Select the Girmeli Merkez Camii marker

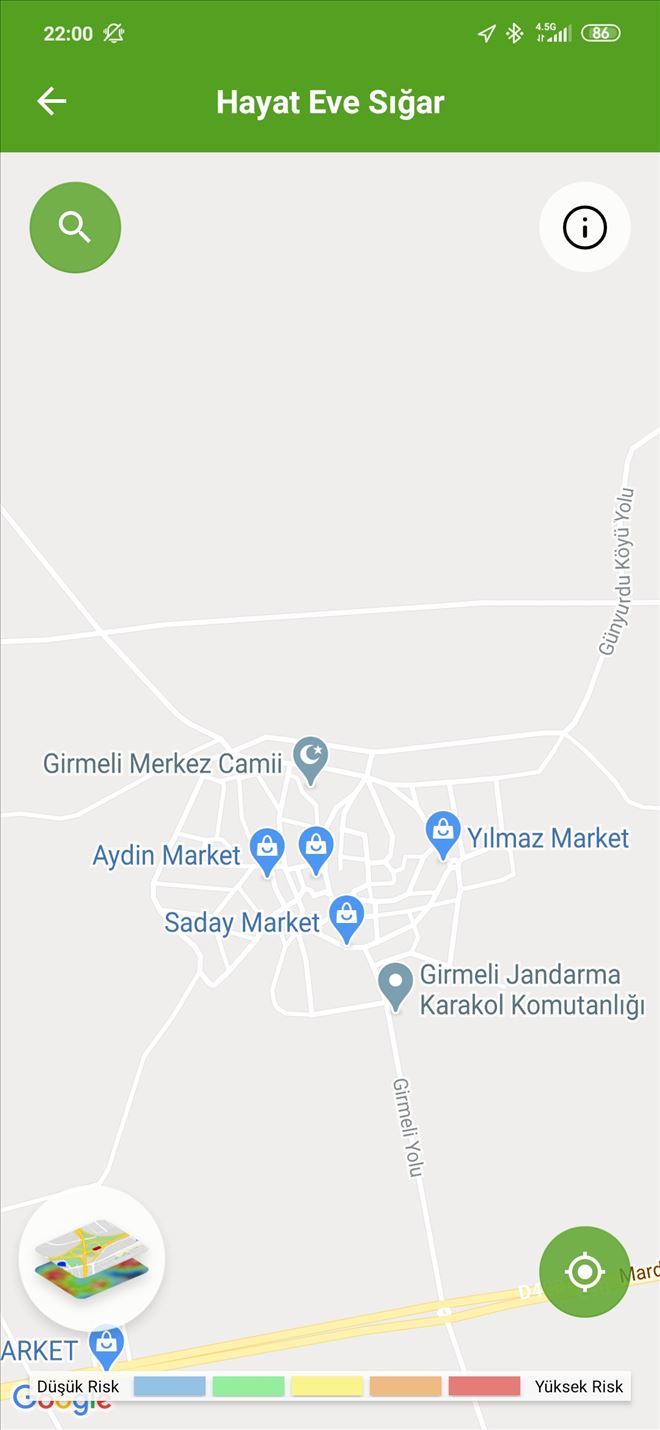[311, 760]
